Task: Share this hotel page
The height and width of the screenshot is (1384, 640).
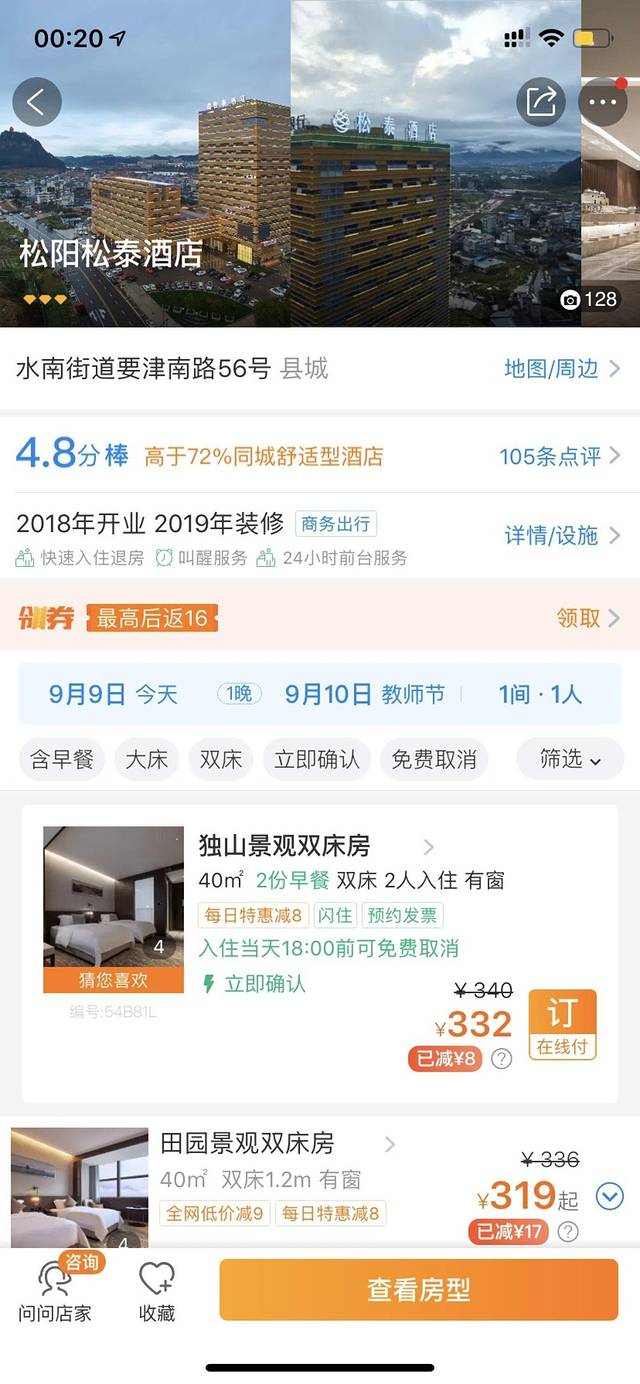Action: click(541, 101)
